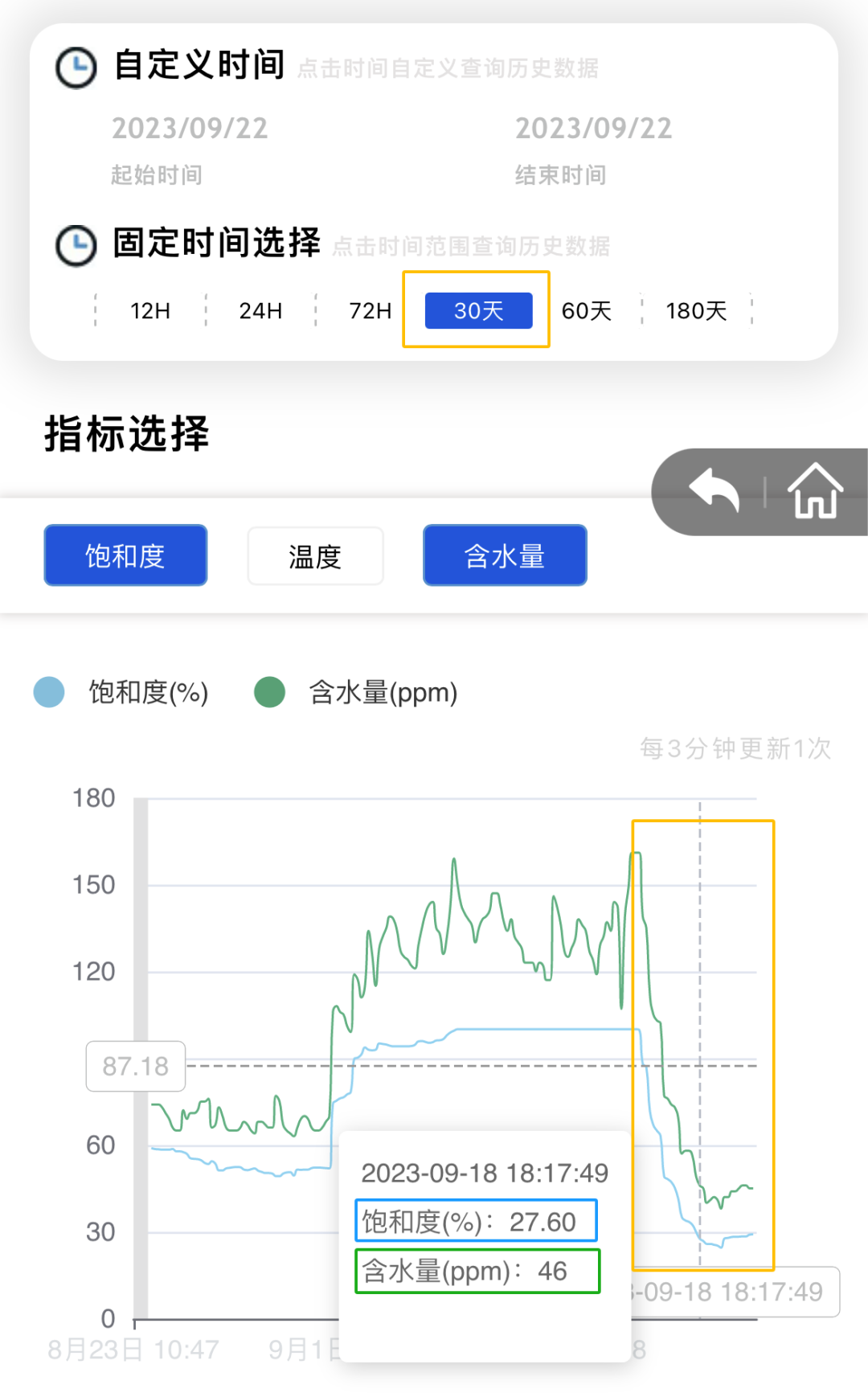This screenshot has height=1393, width=868.
Task: Open the 起始时间 date picker
Action: pos(190,129)
